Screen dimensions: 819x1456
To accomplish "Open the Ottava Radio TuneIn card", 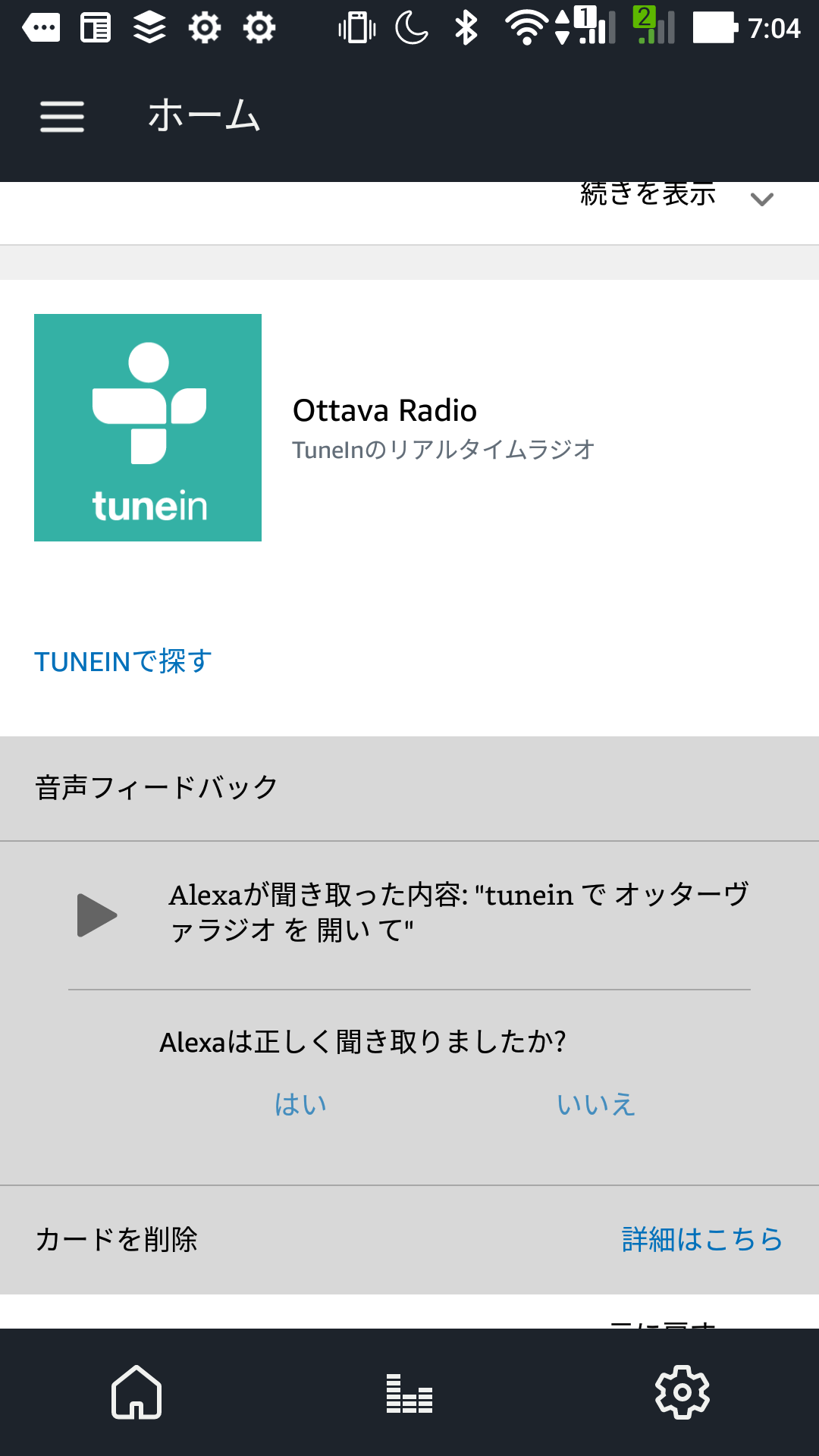I will (x=409, y=428).
